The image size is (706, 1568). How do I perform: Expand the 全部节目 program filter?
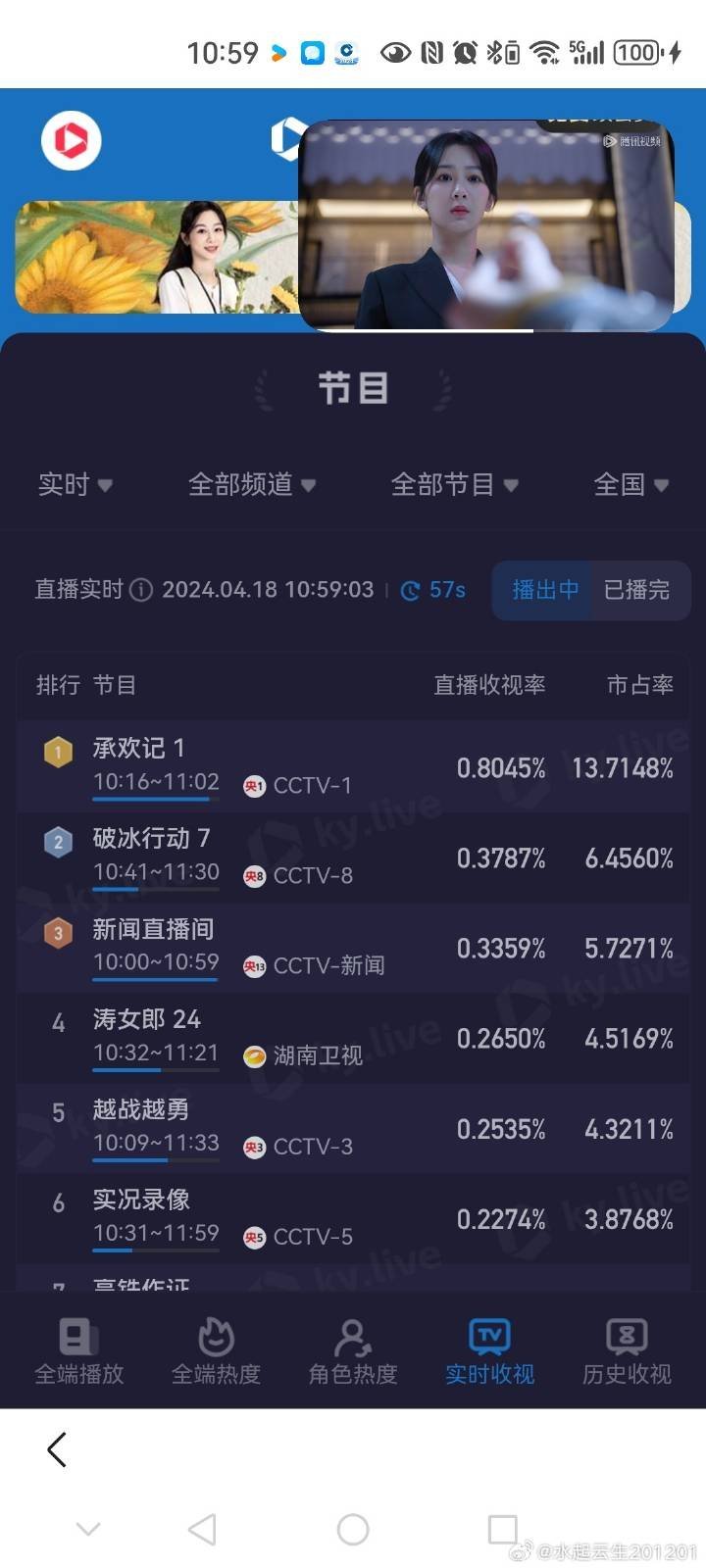(x=455, y=484)
